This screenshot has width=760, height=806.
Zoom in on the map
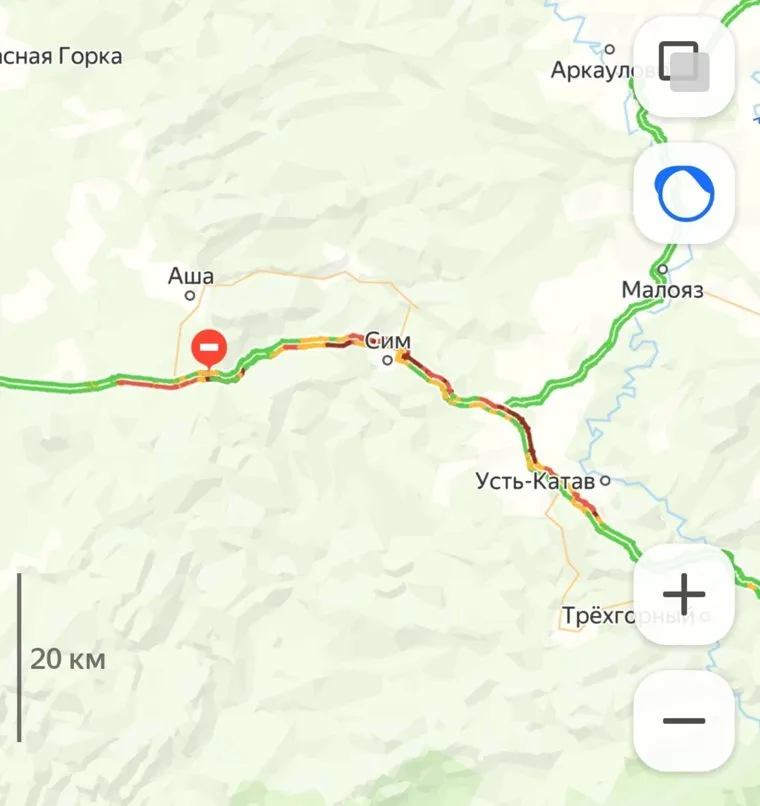(684, 595)
